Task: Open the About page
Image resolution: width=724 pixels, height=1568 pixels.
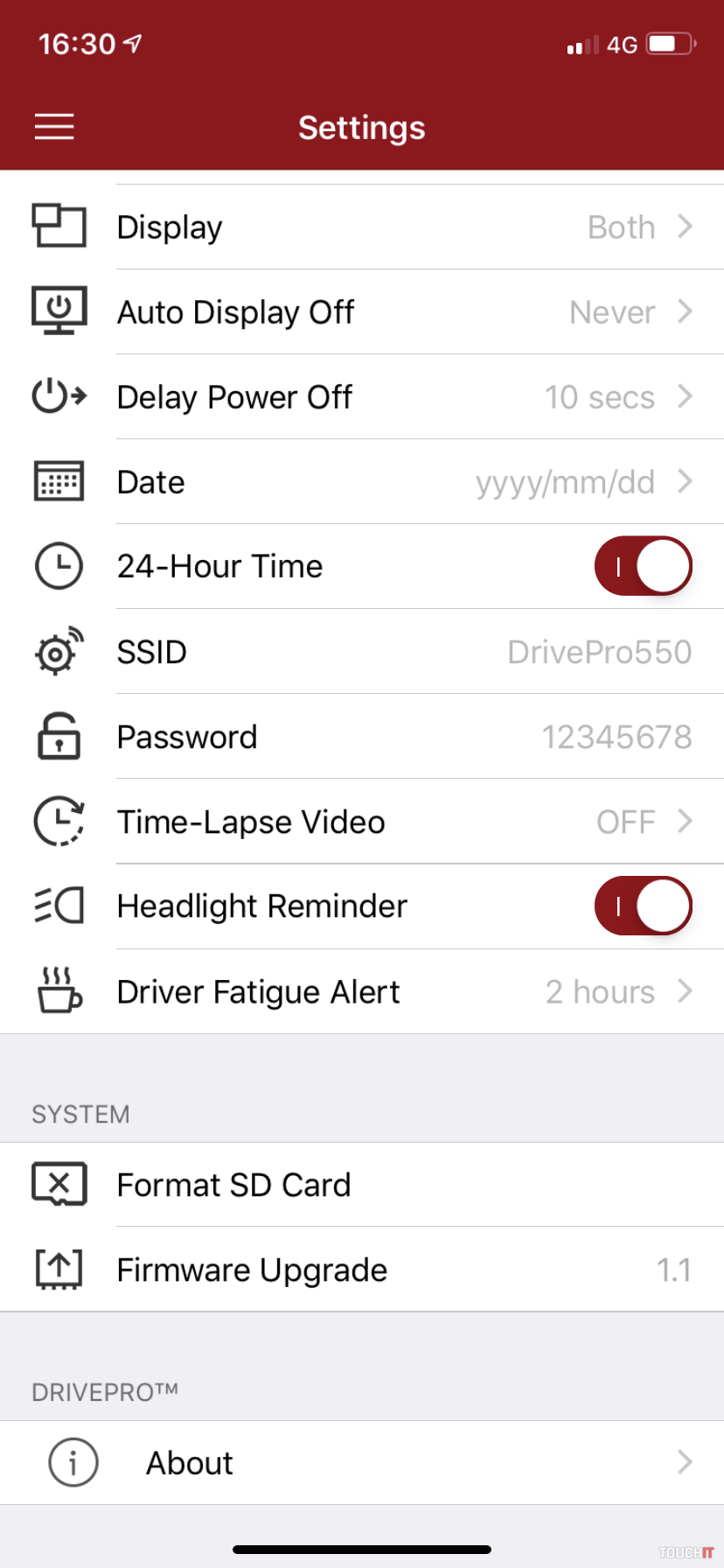Action: pyautogui.click(x=362, y=1462)
